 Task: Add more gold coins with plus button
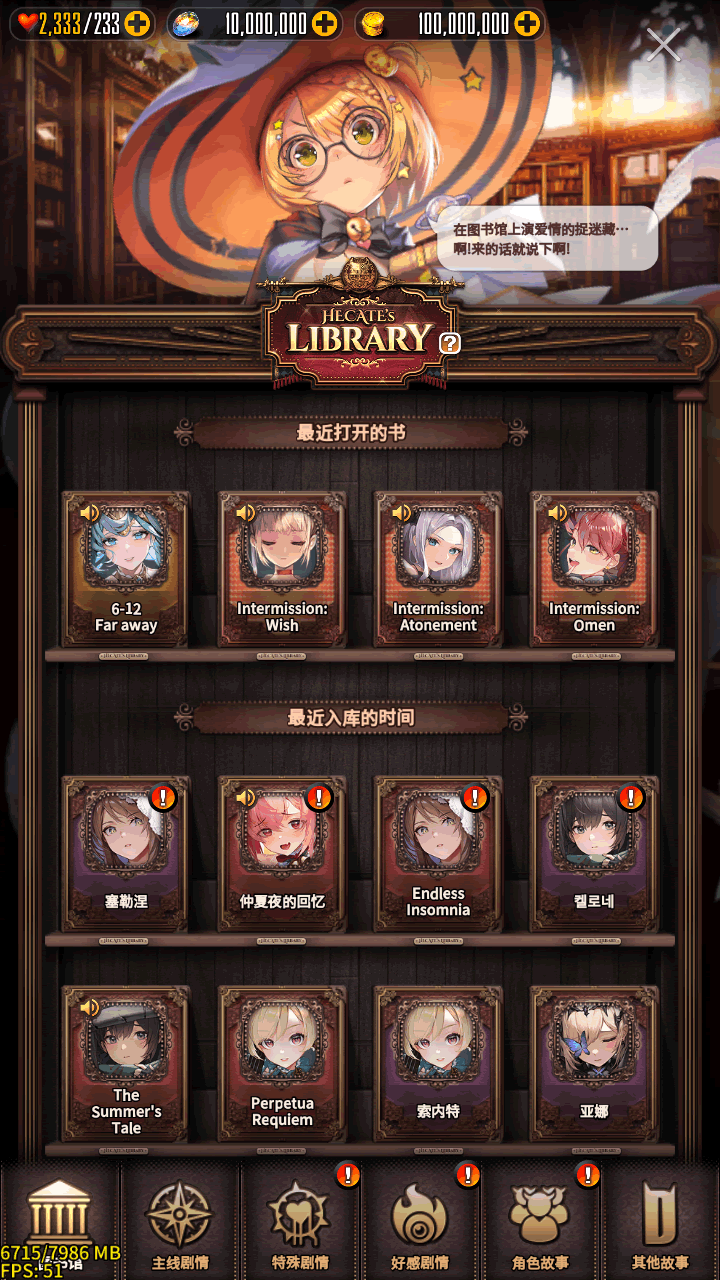[x=527, y=24]
